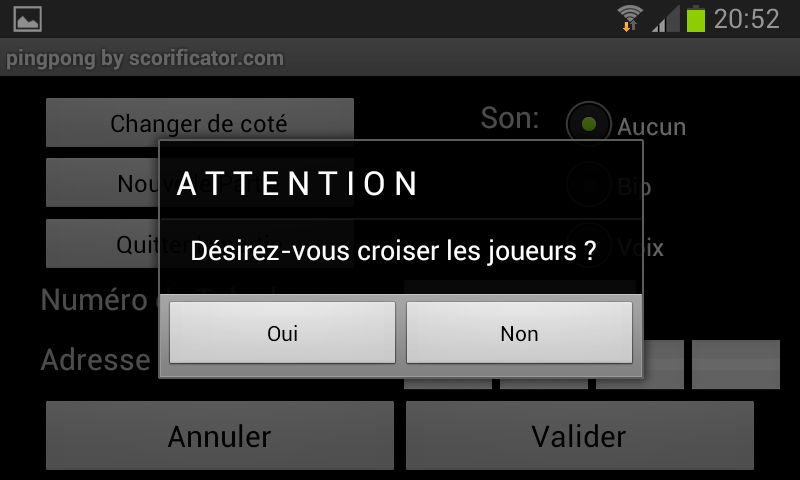Tap the Annuler button

click(x=219, y=436)
